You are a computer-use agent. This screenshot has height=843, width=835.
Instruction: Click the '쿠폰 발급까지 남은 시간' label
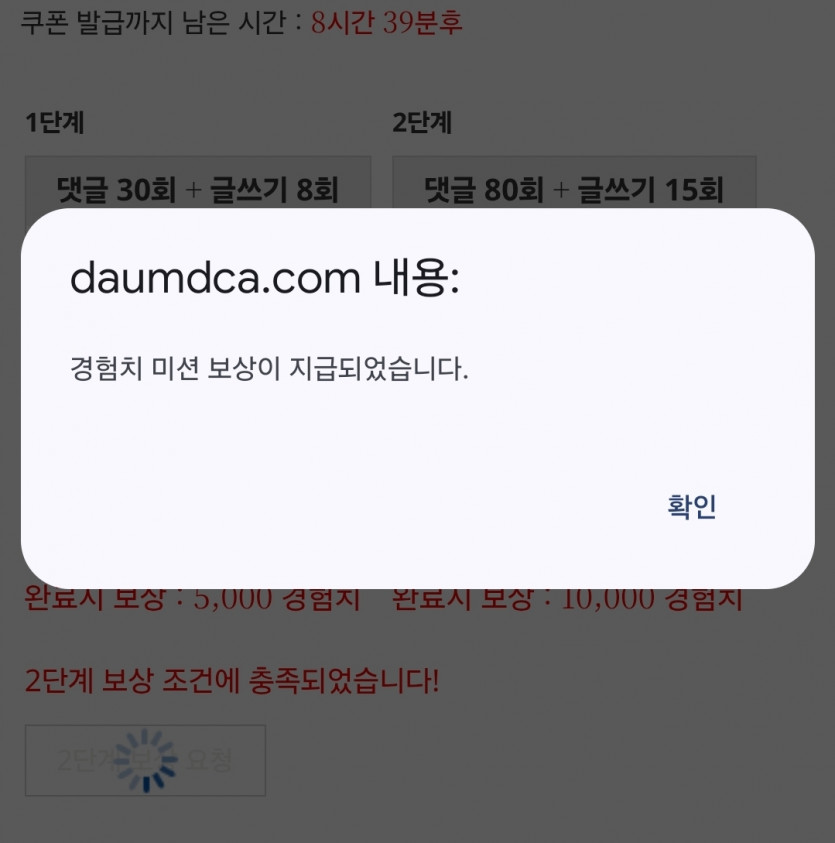click(x=155, y=24)
